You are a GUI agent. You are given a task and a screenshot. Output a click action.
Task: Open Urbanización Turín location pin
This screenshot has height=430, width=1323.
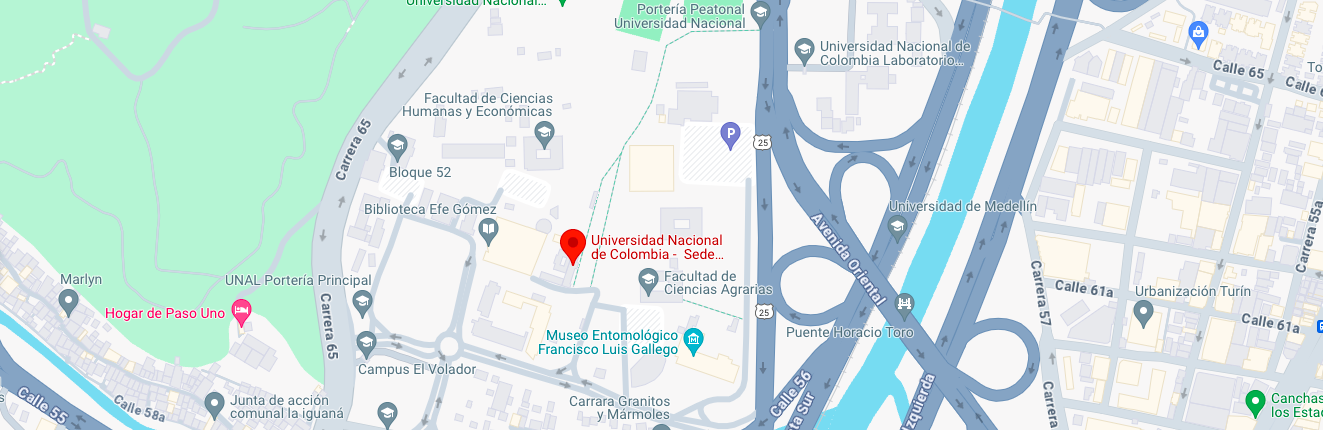coord(1144,314)
